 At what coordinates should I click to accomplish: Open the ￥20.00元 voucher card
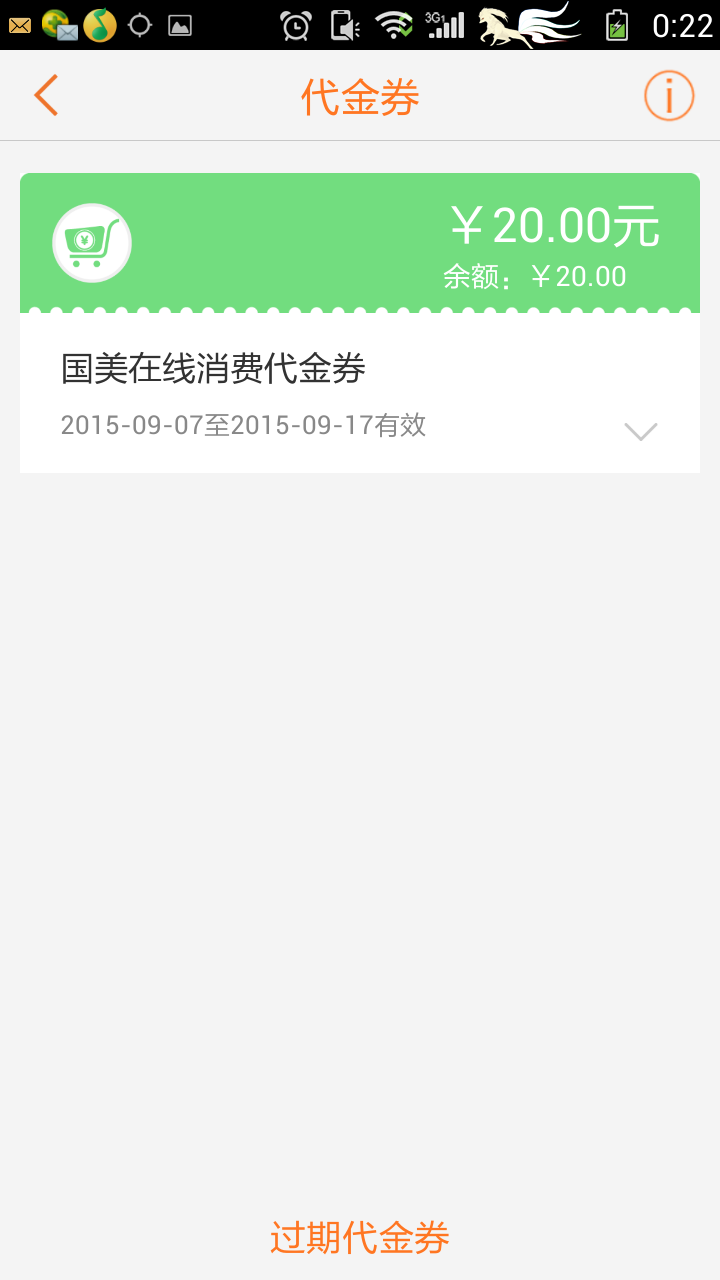360,323
